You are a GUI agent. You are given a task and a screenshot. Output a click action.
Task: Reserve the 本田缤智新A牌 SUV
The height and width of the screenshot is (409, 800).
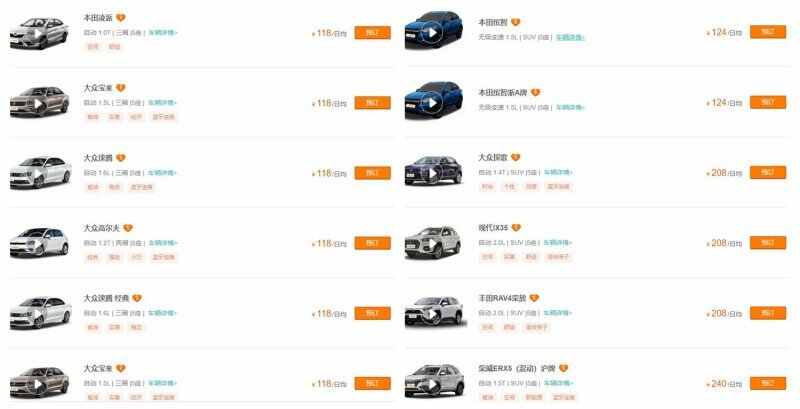click(767, 102)
